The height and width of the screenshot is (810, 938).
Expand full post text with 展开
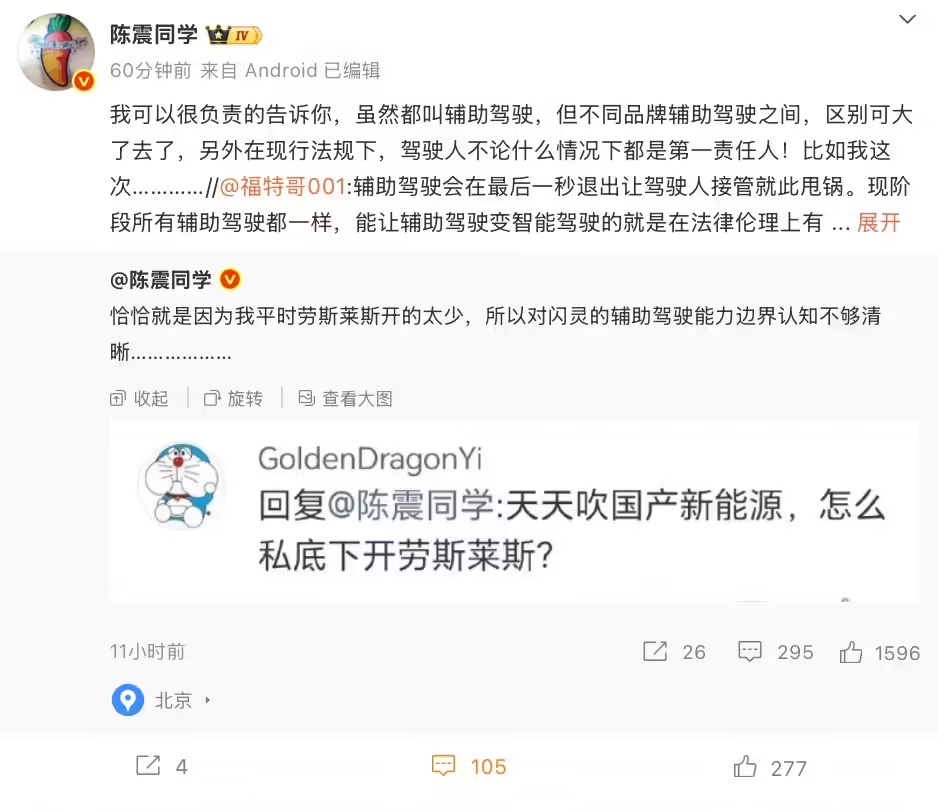tap(878, 223)
